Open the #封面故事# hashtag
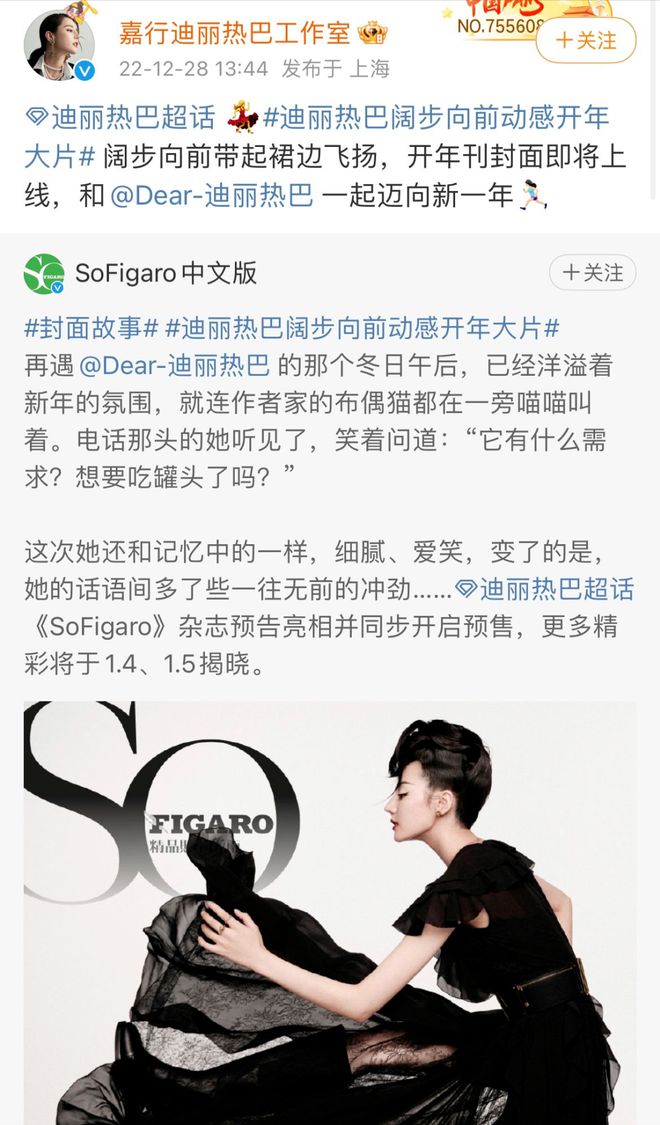The height and width of the screenshot is (1125, 660). pyautogui.click(x=90, y=327)
